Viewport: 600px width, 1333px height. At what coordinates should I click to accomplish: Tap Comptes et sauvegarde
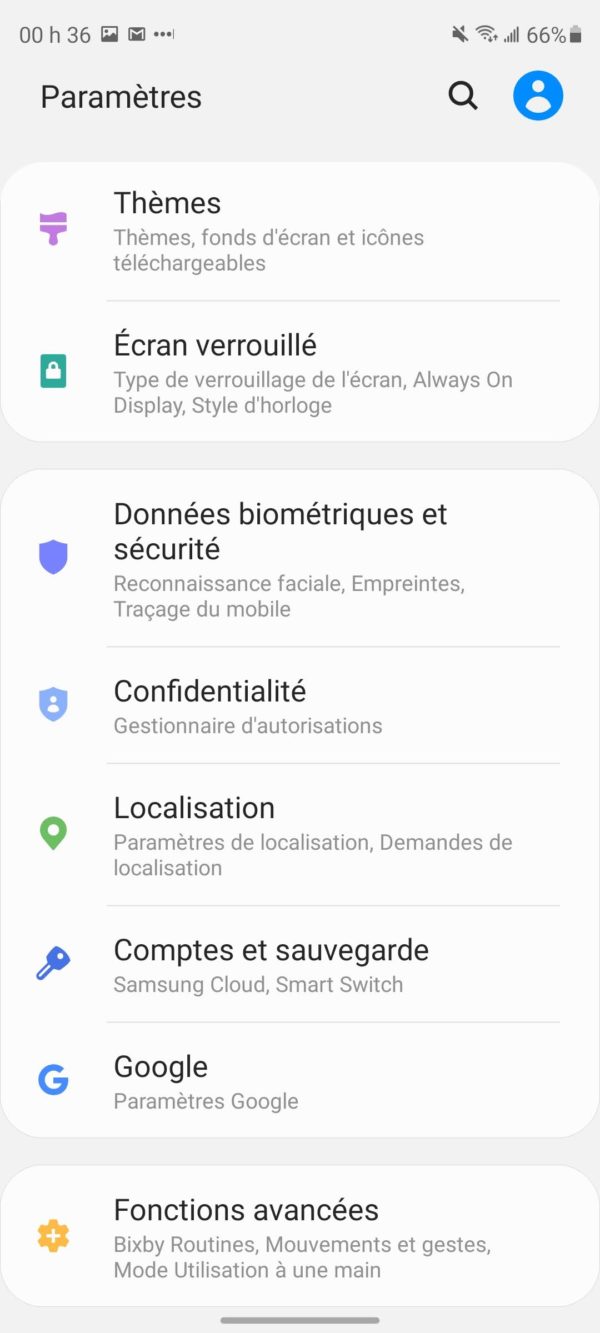tap(300, 965)
